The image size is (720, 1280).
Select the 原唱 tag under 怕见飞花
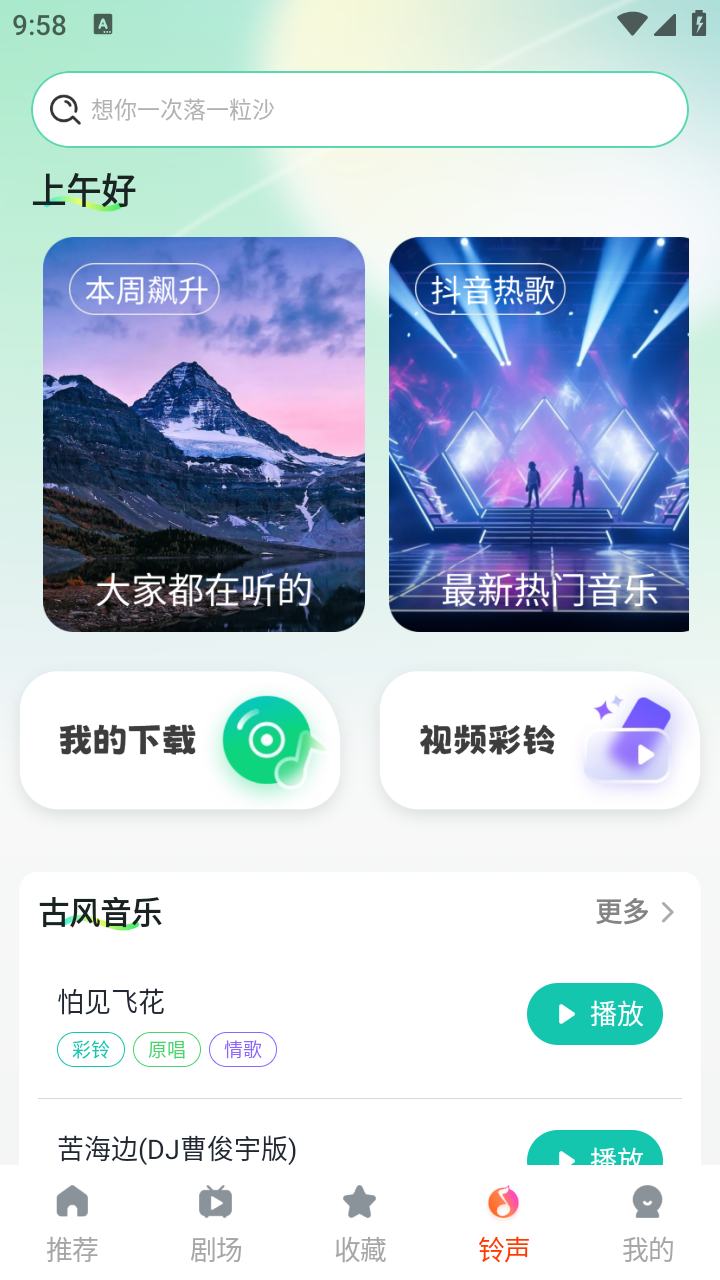click(166, 1049)
